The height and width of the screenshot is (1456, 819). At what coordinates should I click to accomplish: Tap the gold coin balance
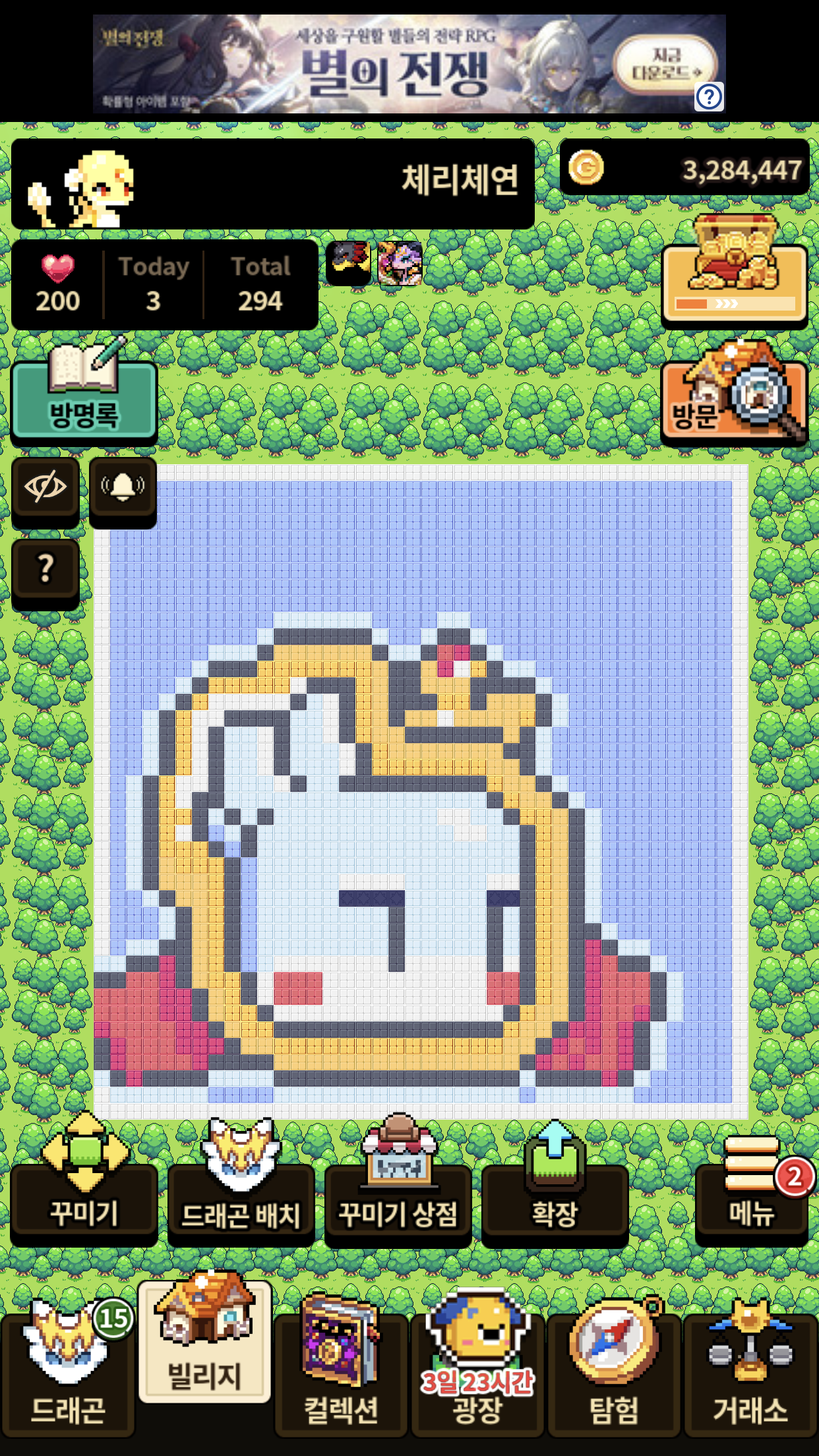click(684, 168)
